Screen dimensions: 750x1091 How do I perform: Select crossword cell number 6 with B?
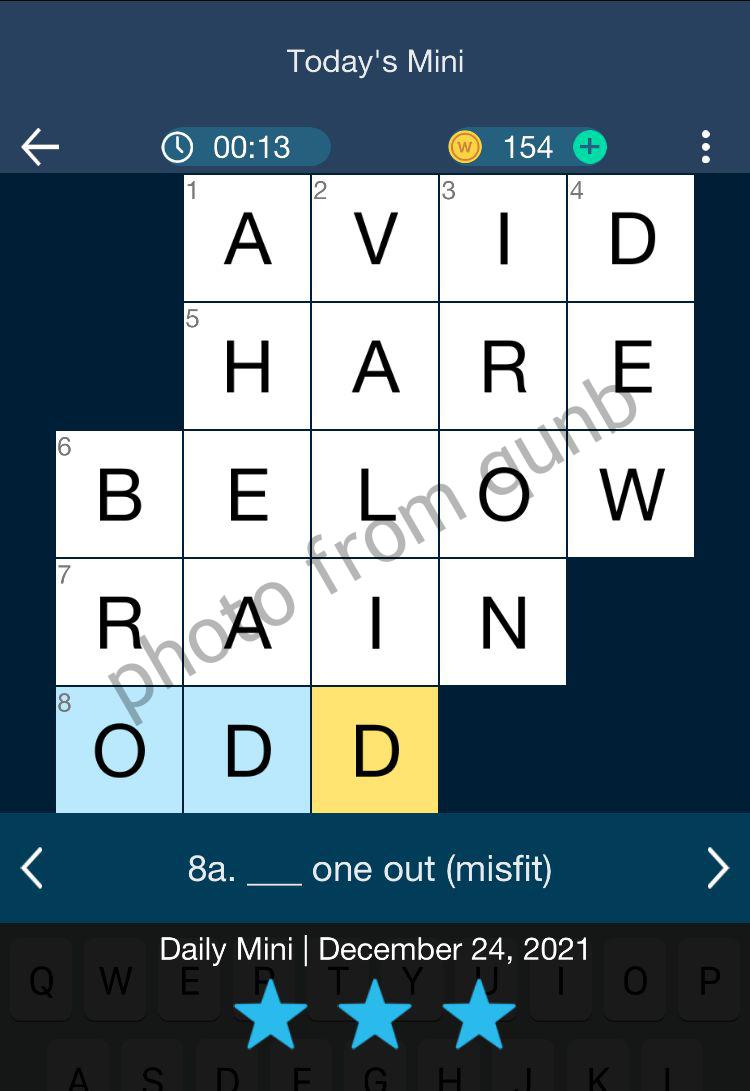pos(119,494)
